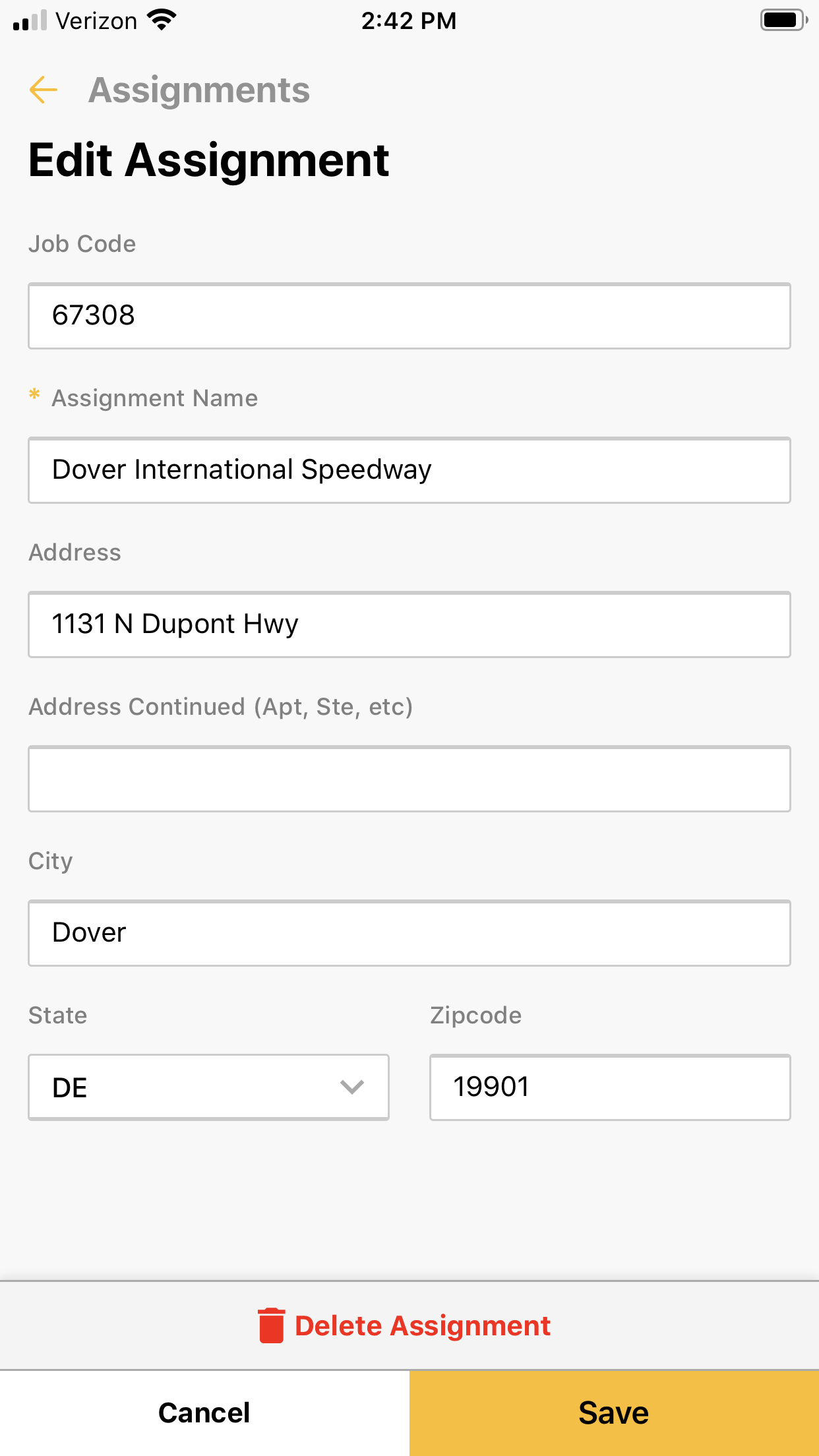The height and width of the screenshot is (1456, 819).
Task: Change the City field
Action: point(409,933)
